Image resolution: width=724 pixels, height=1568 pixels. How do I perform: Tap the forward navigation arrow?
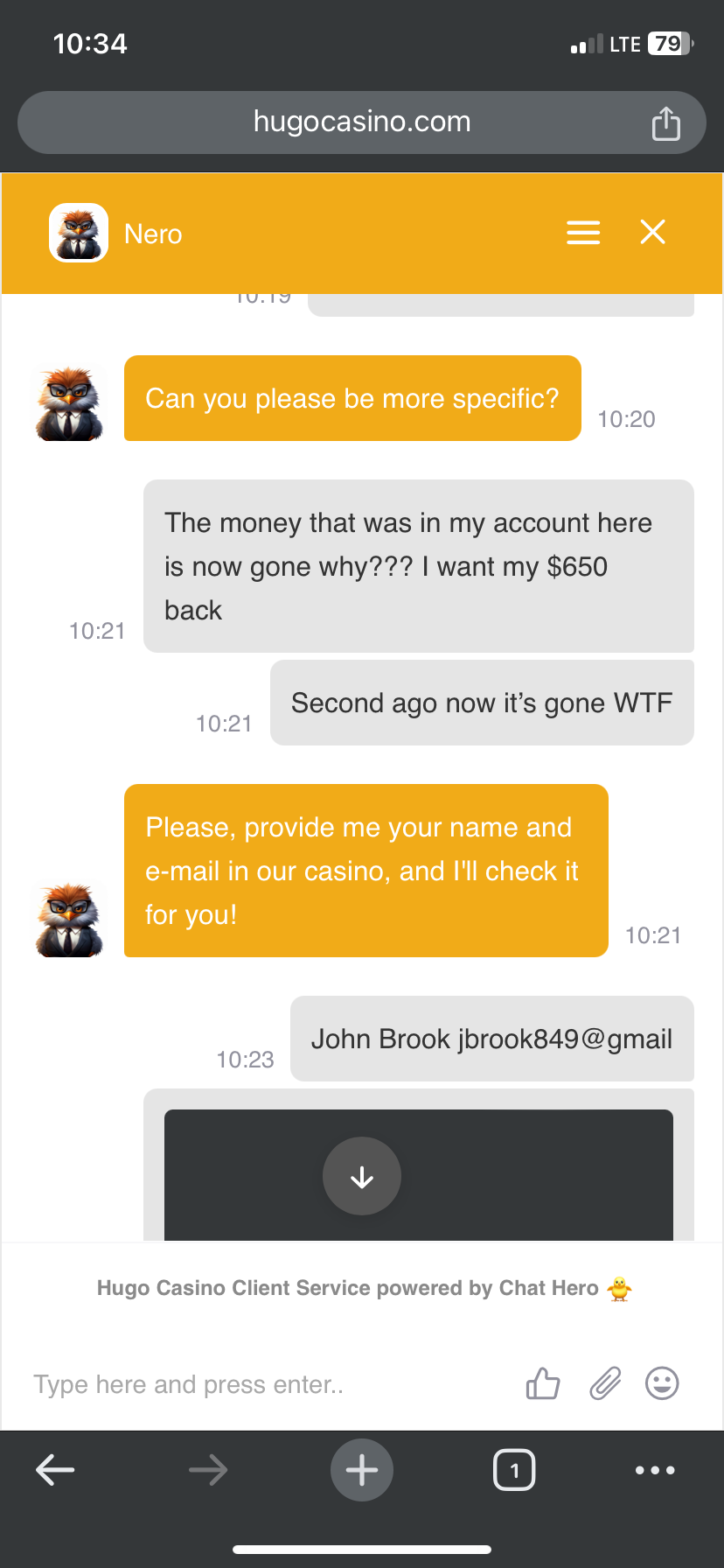point(208,1470)
